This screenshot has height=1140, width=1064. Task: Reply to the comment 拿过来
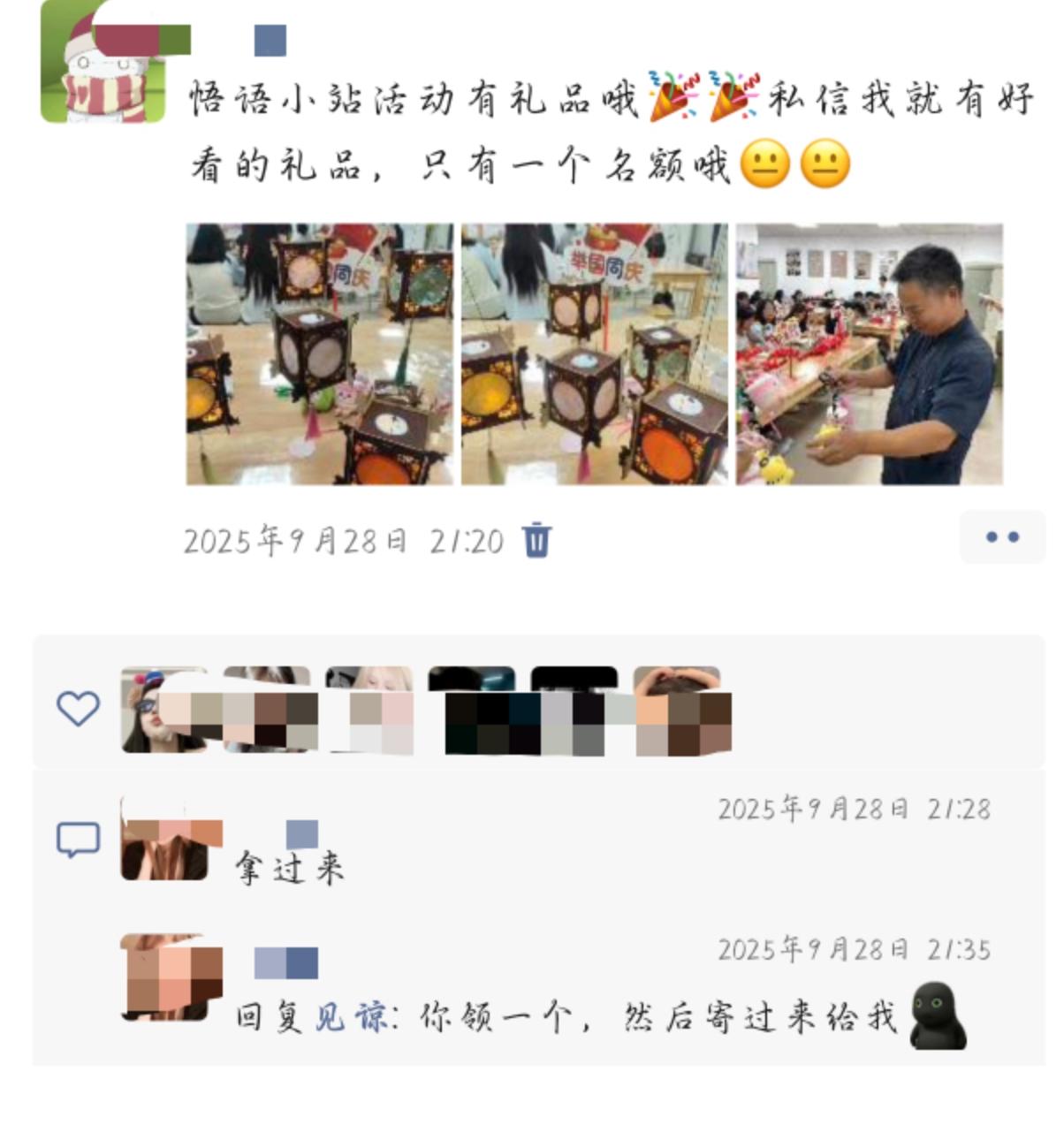click(290, 869)
